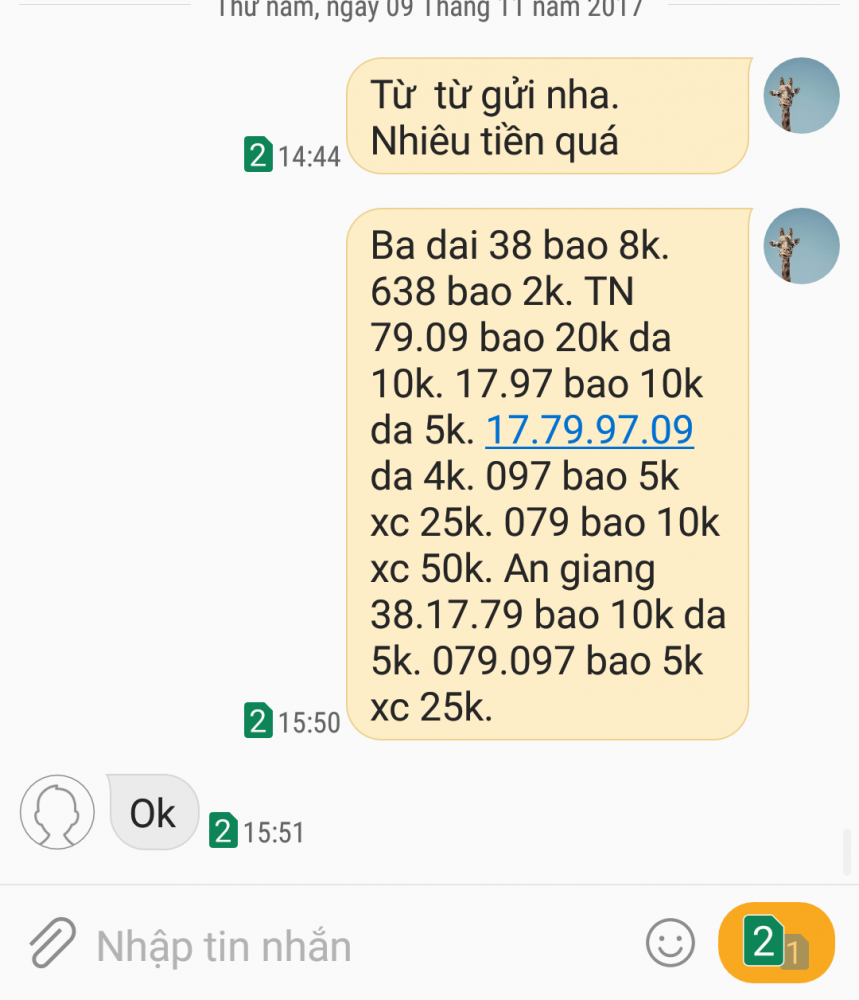This screenshot has width=859, height=1000.
Task: Tap the giraffe avatar next to 'Từ từ gửi nha'
Action: click(801, 96)
